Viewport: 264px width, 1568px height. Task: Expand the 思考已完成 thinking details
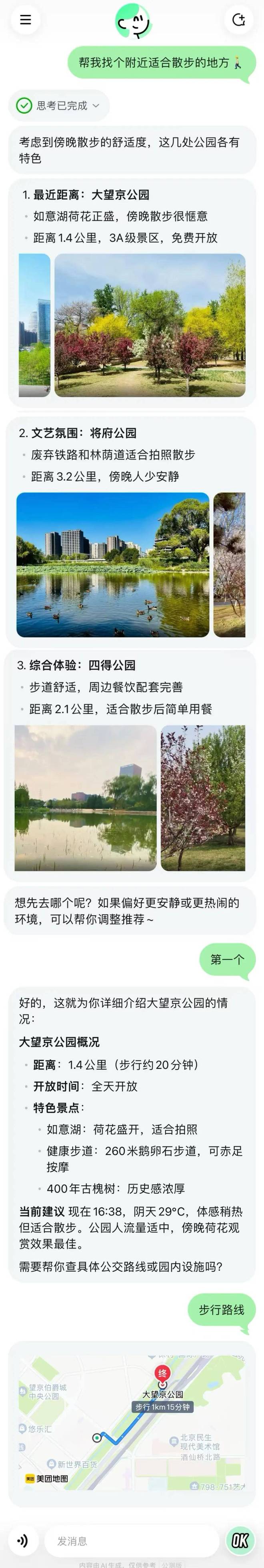(59, 106)
